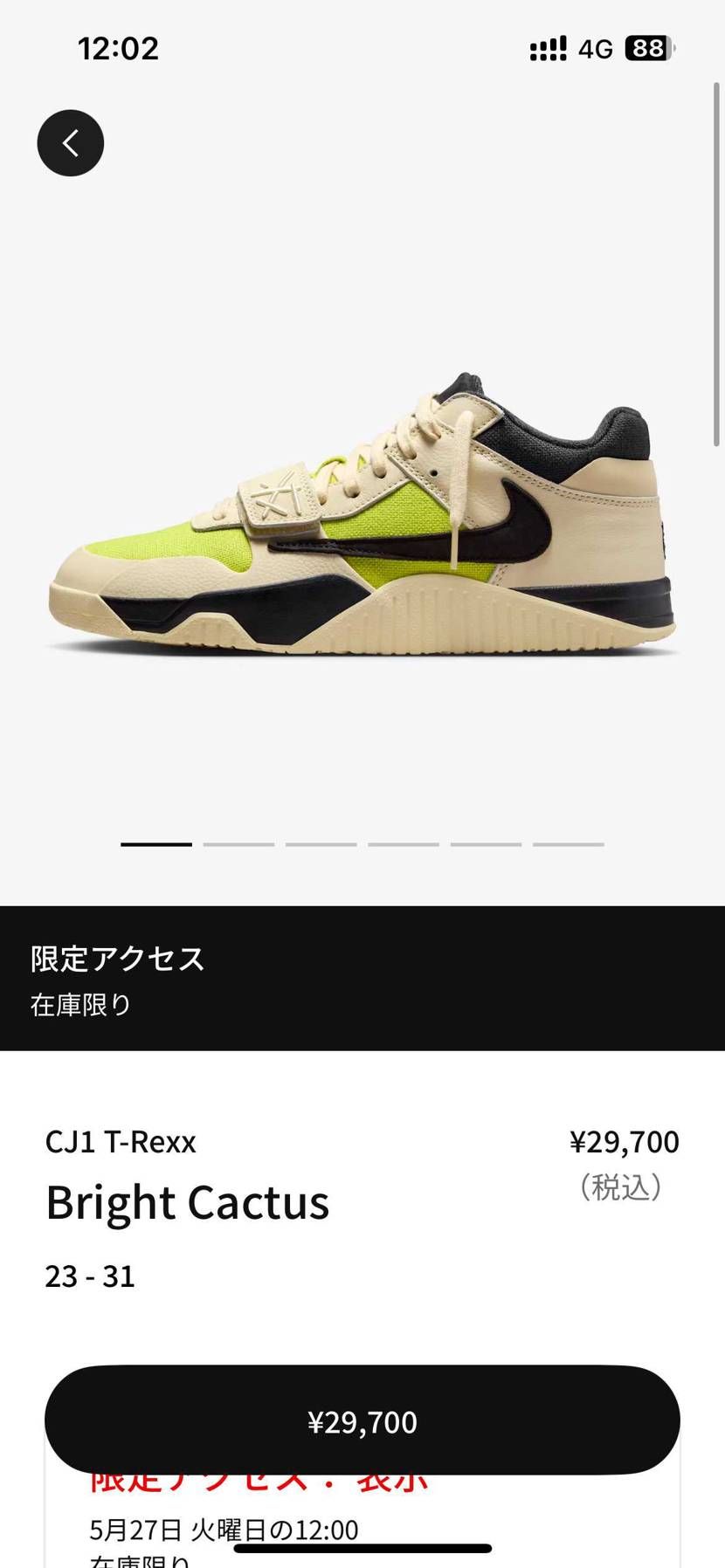
Task: Tap the ¥29,700 purchase button
Action: (x=362, y=1421)
